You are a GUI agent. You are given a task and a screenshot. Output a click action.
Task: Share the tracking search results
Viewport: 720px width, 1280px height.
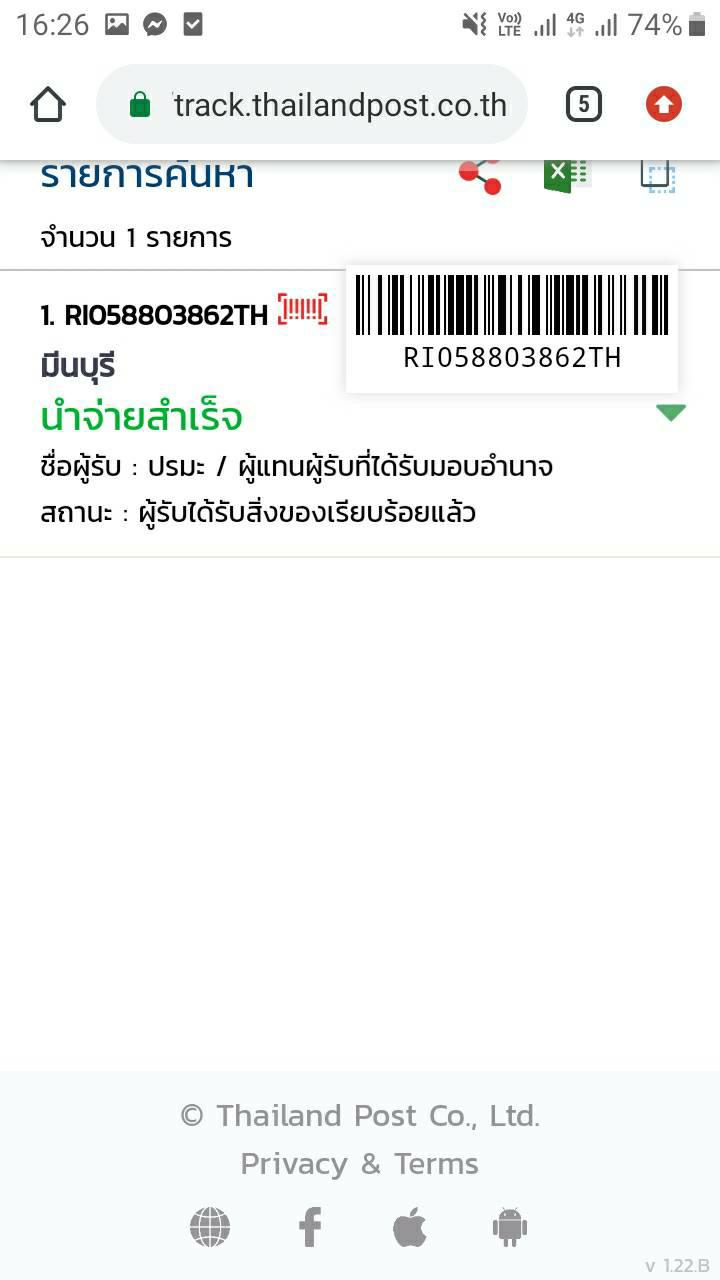tap(480, 176)
